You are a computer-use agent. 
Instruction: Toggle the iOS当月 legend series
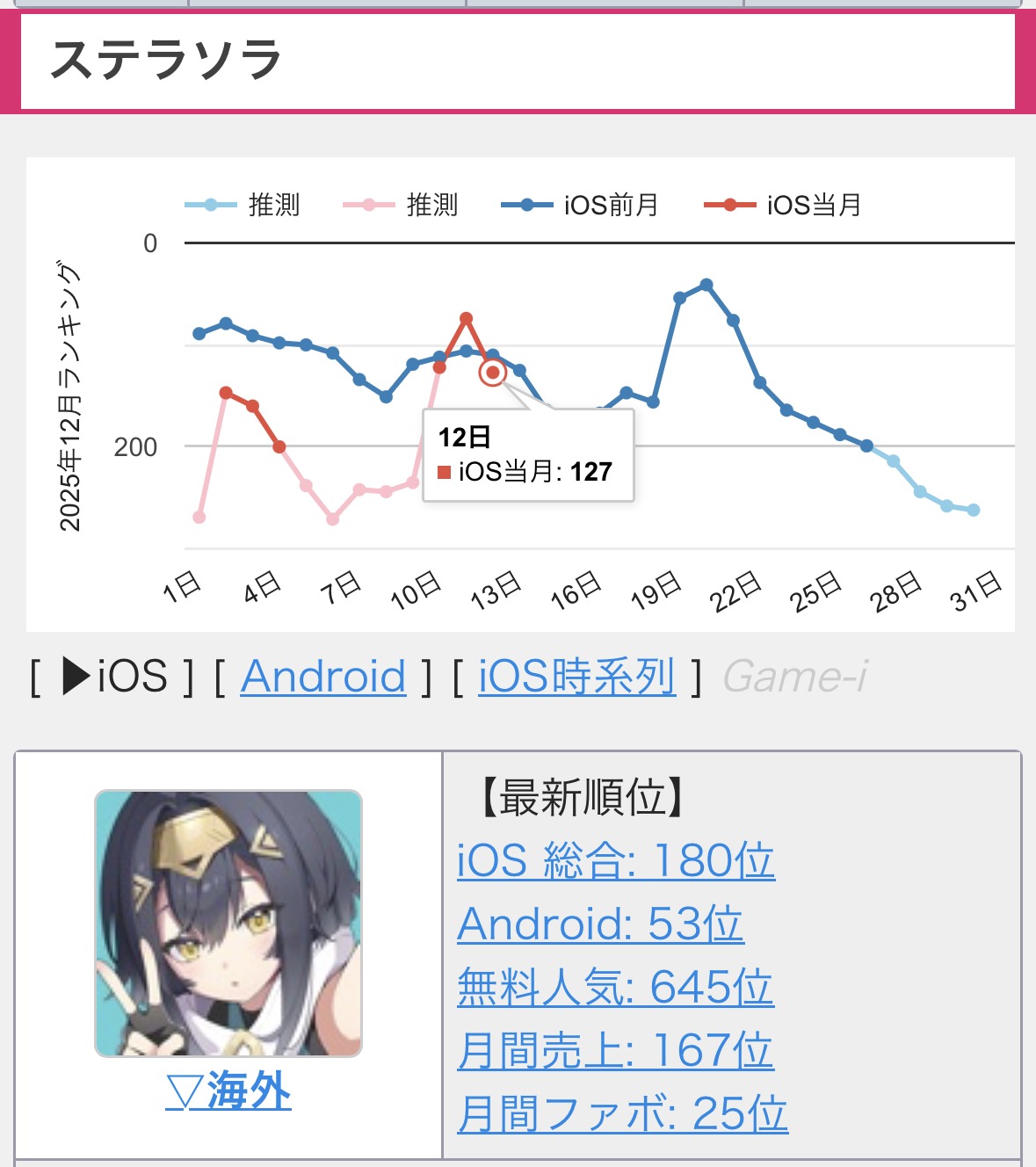pos(783,205)
